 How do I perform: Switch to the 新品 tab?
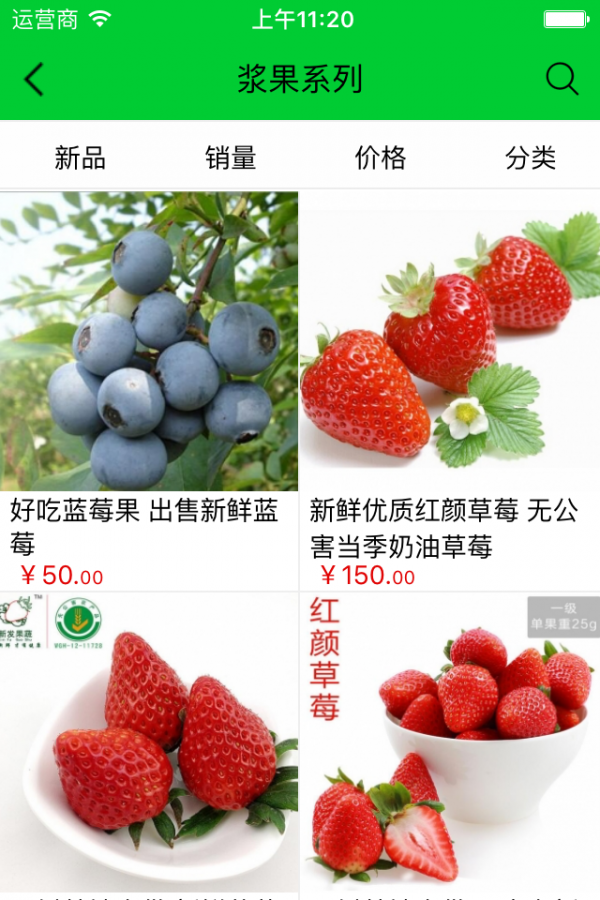(80, 157)
